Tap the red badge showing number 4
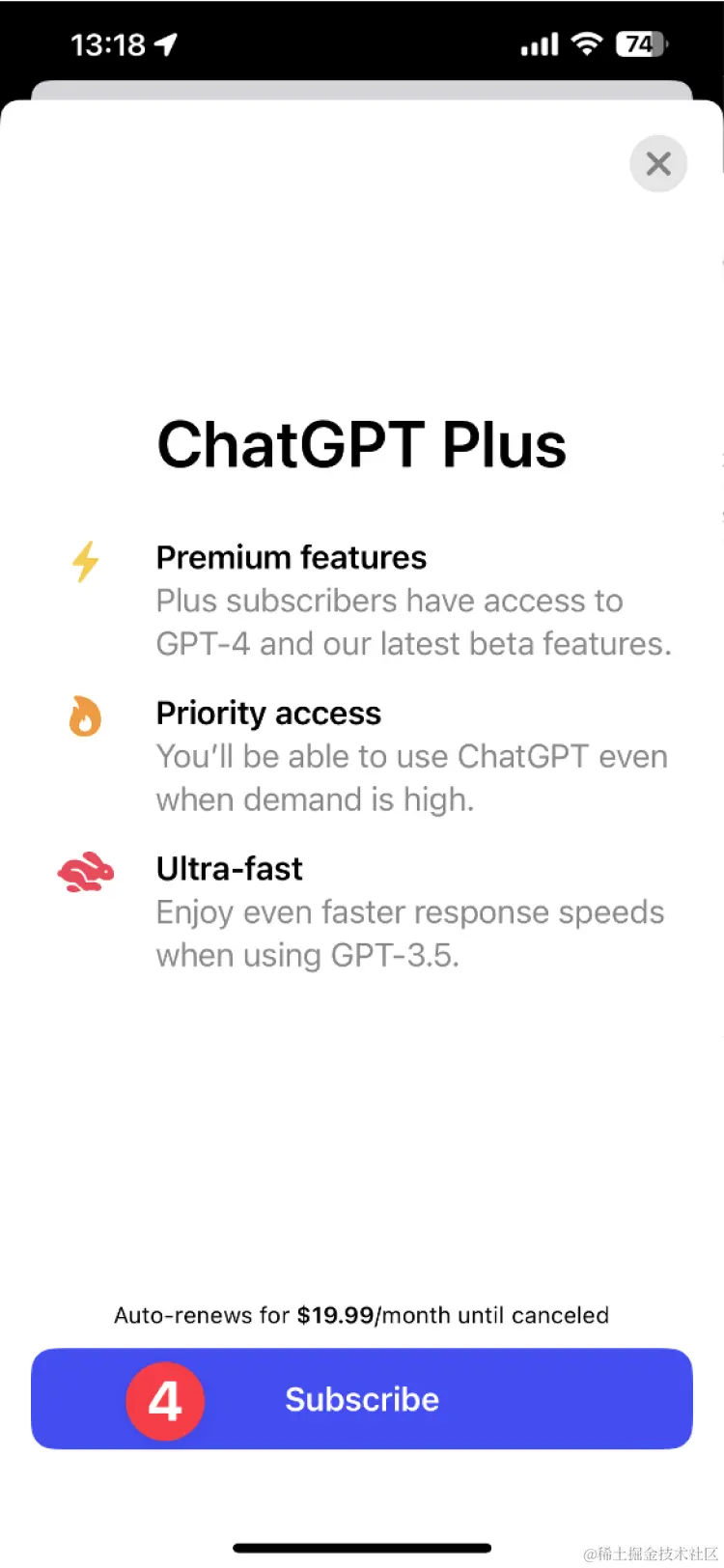The image size is (724, 1568). click(165, 1399)
